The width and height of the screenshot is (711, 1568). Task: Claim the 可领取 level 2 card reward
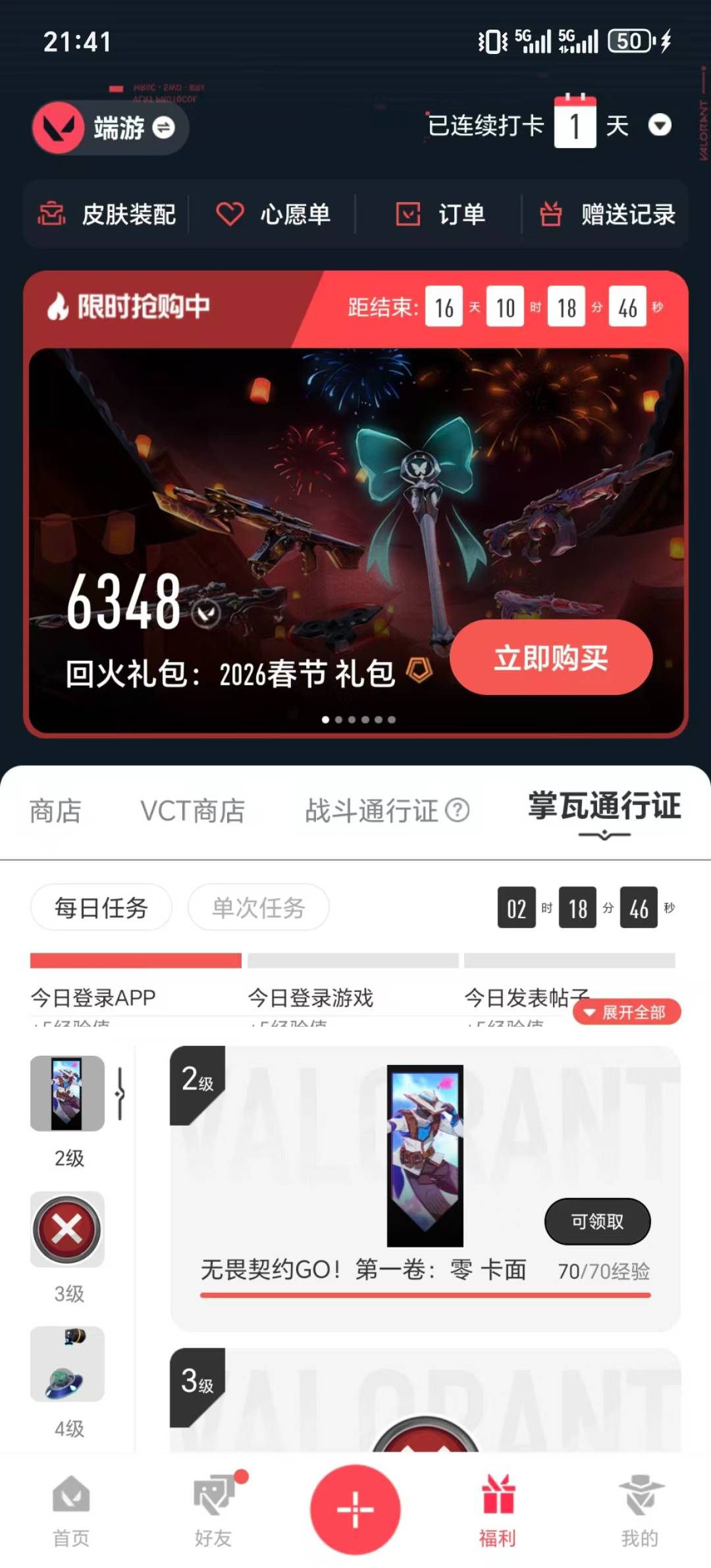pos(596,1221)
